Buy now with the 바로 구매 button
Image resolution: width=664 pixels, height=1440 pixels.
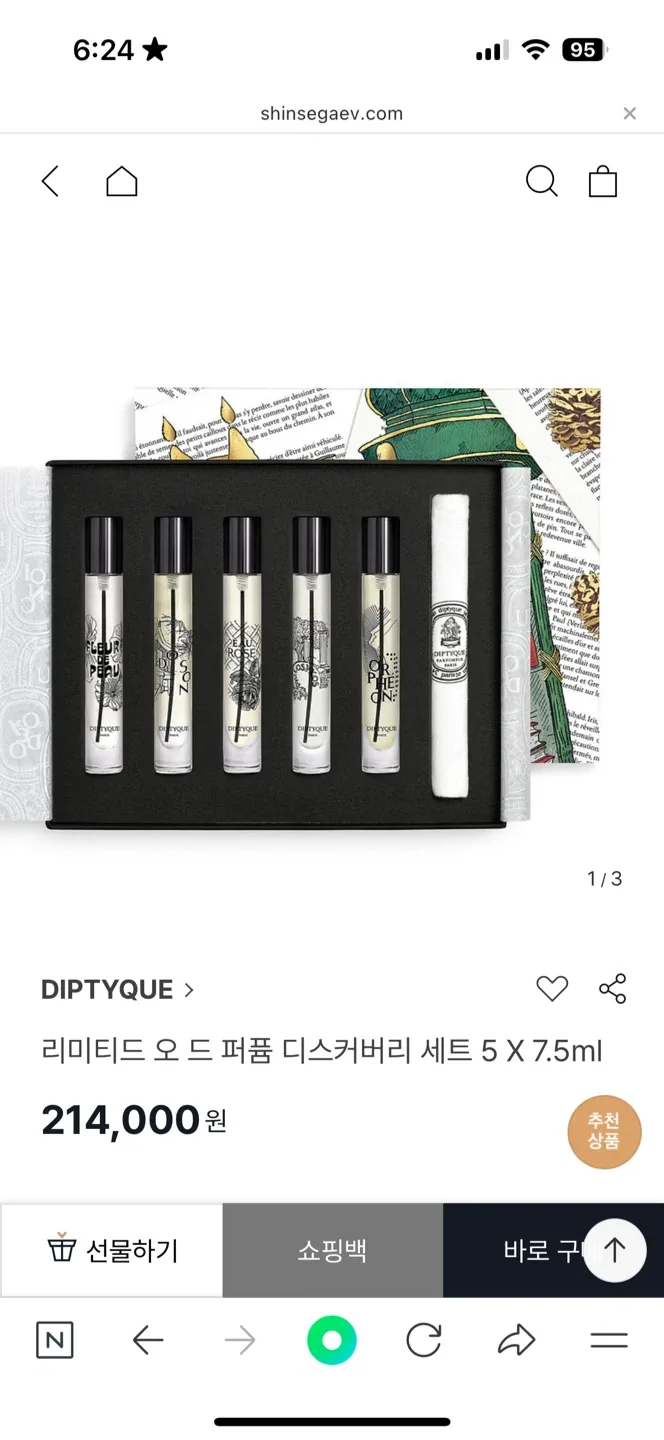click(530, 1250)
